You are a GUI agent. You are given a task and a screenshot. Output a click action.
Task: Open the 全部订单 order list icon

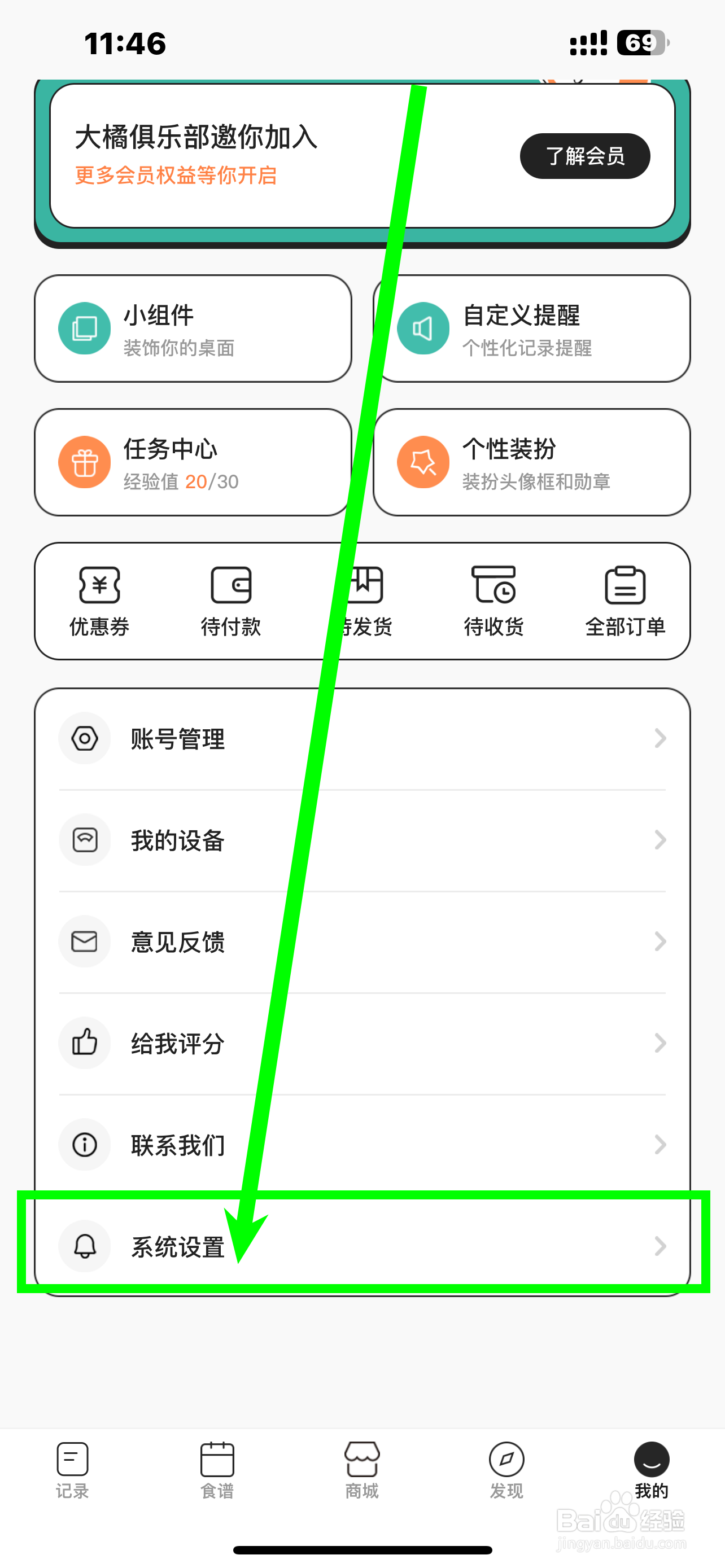(625, 585)
